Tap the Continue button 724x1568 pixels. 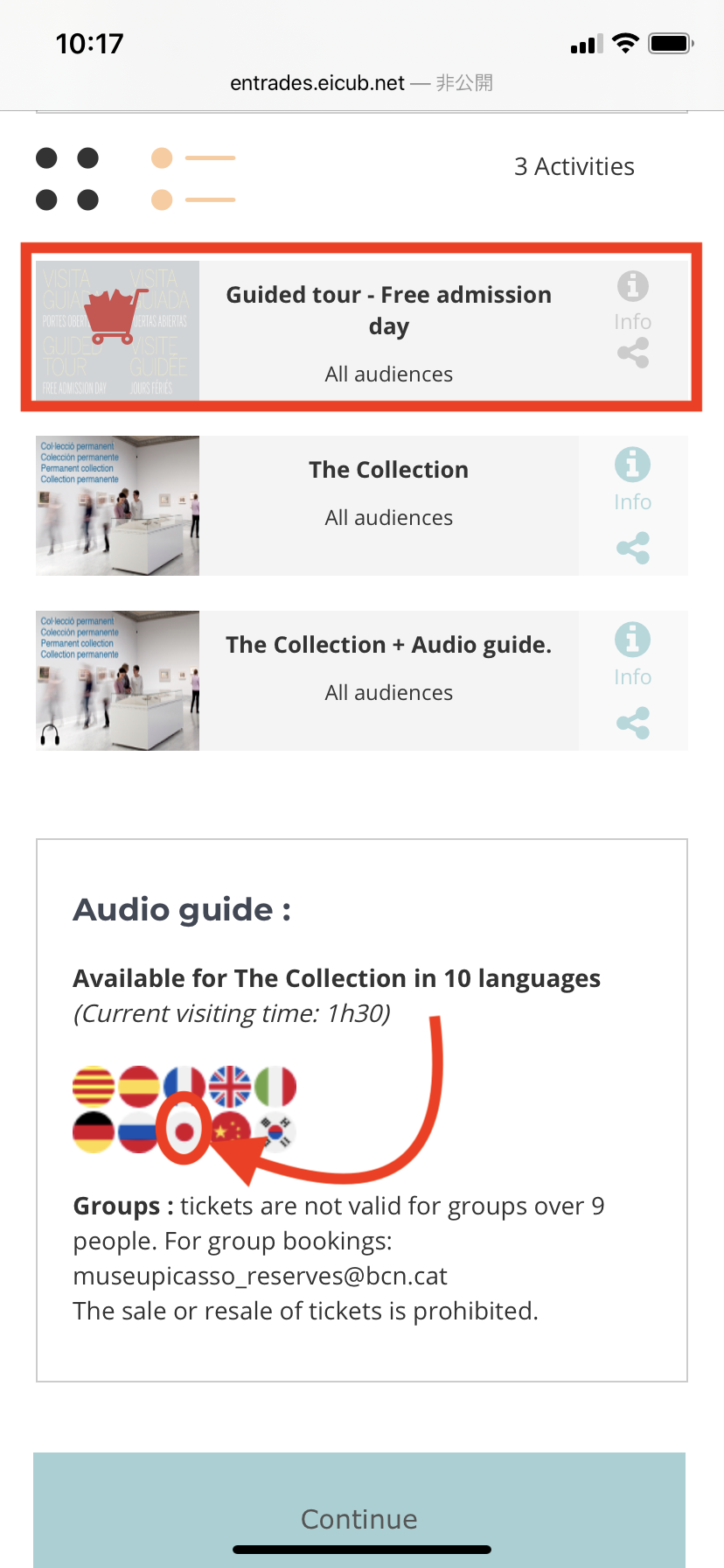point(359,1517)
